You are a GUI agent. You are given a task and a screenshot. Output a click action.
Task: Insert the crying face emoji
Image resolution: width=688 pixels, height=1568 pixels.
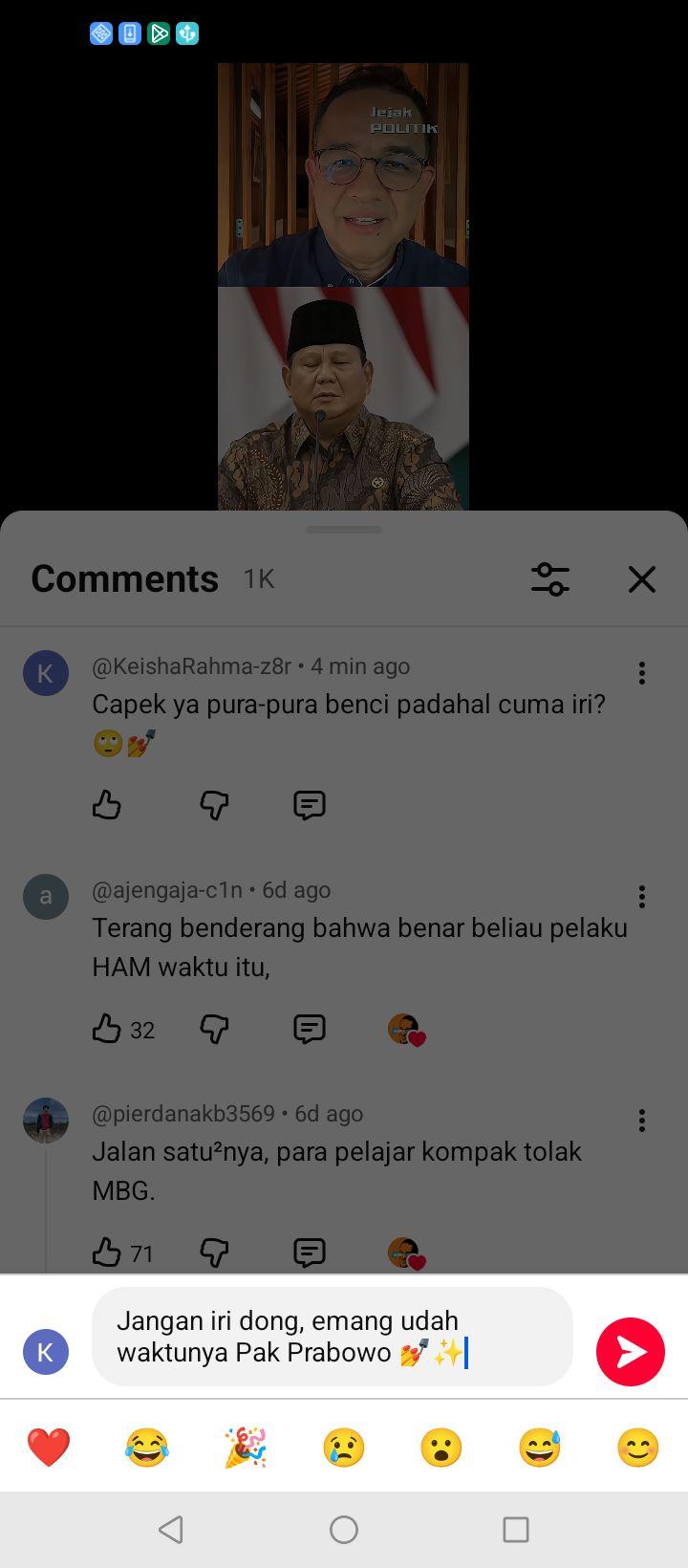[344, 1448]
